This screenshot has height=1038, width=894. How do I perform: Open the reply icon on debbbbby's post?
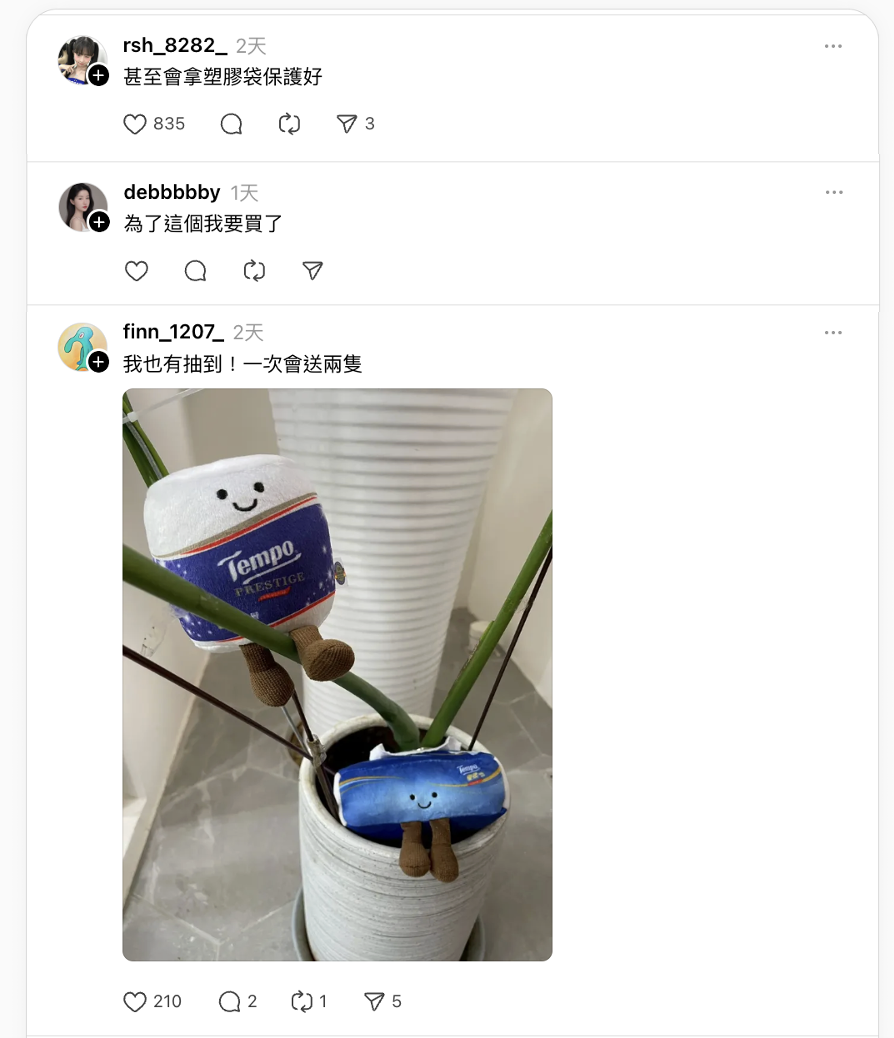pyautogui.click(x=195, y=270)
